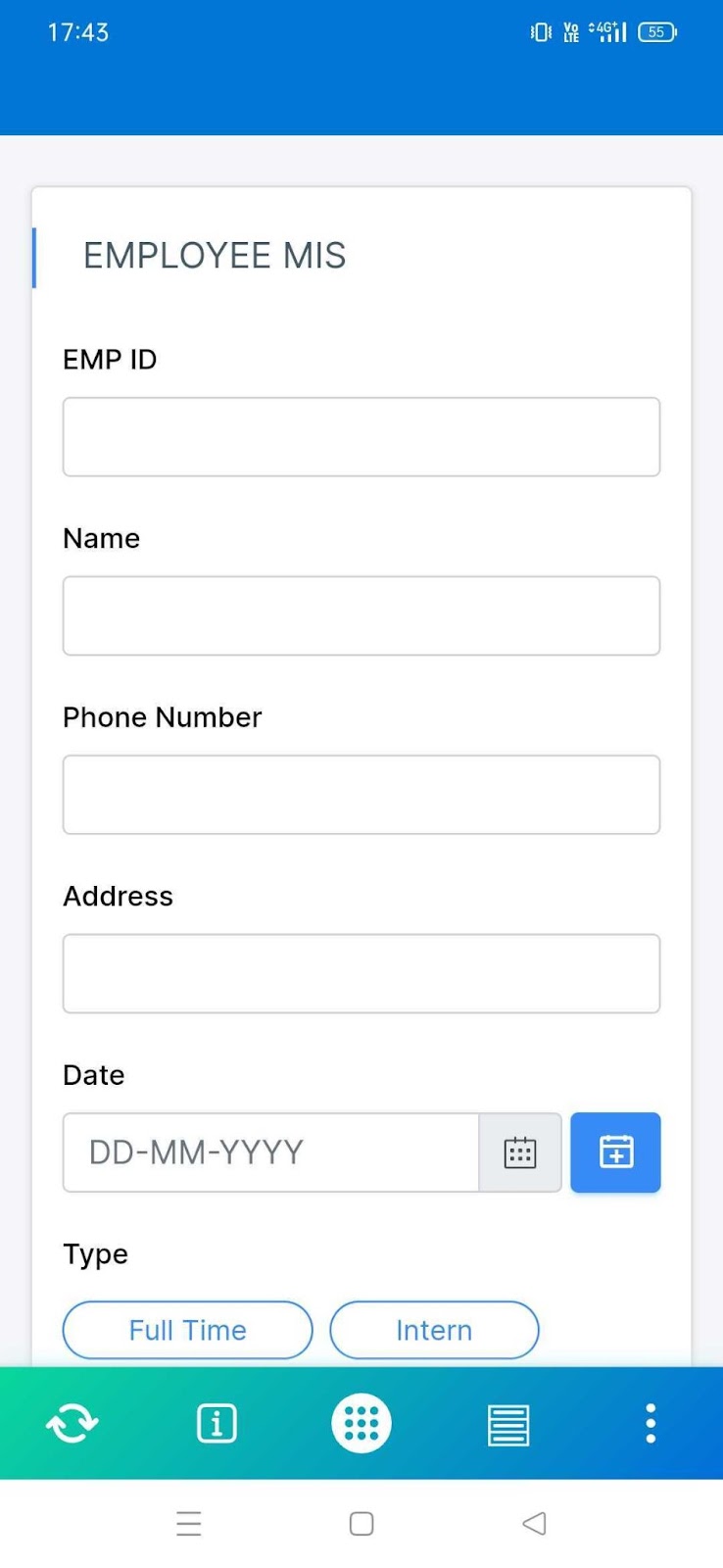
Task: Open the apps grid button
Action: pos(361,1423)
